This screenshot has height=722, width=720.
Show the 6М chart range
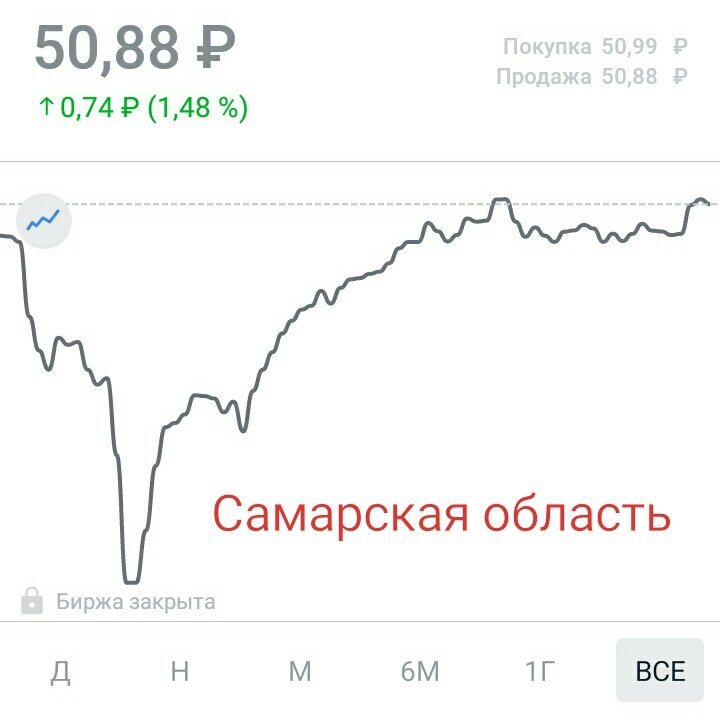coord(420,671)
